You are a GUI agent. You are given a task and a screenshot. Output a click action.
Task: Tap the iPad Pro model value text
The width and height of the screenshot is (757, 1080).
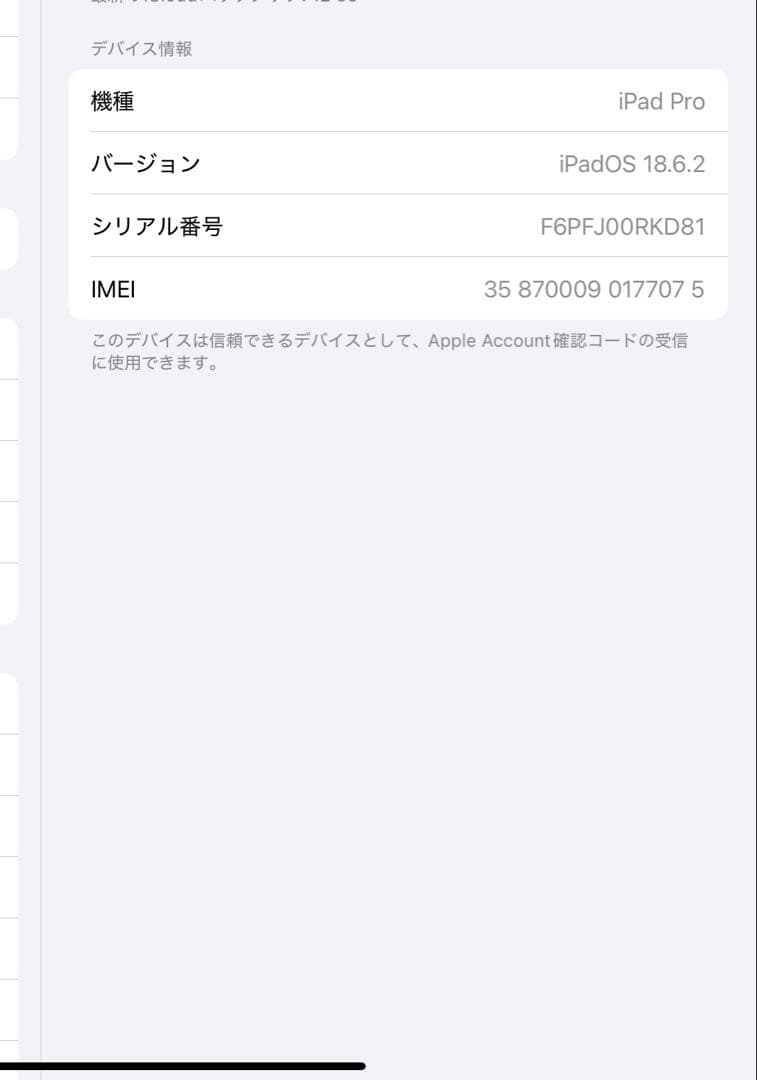[660, 101]
